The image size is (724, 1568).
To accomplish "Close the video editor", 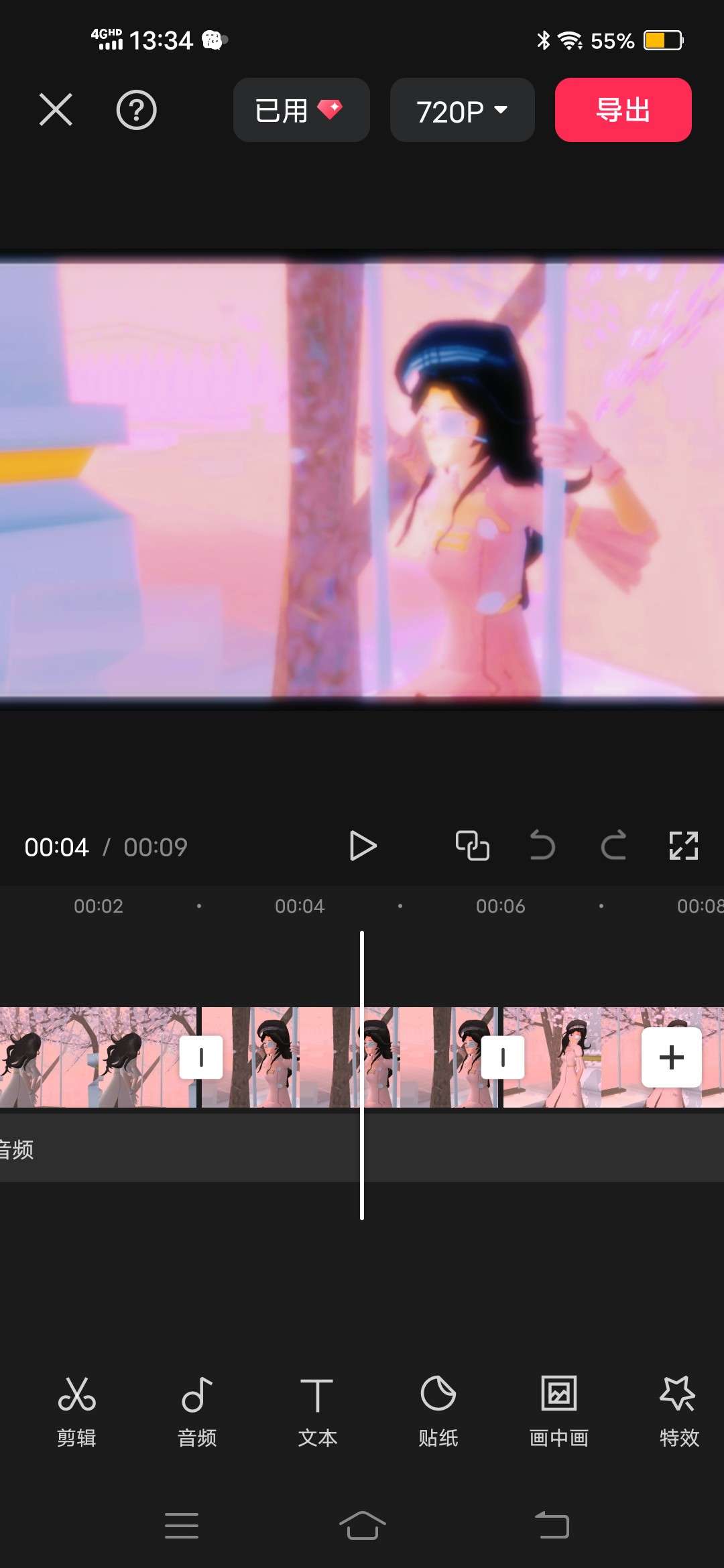I will [x=56, y=110].
